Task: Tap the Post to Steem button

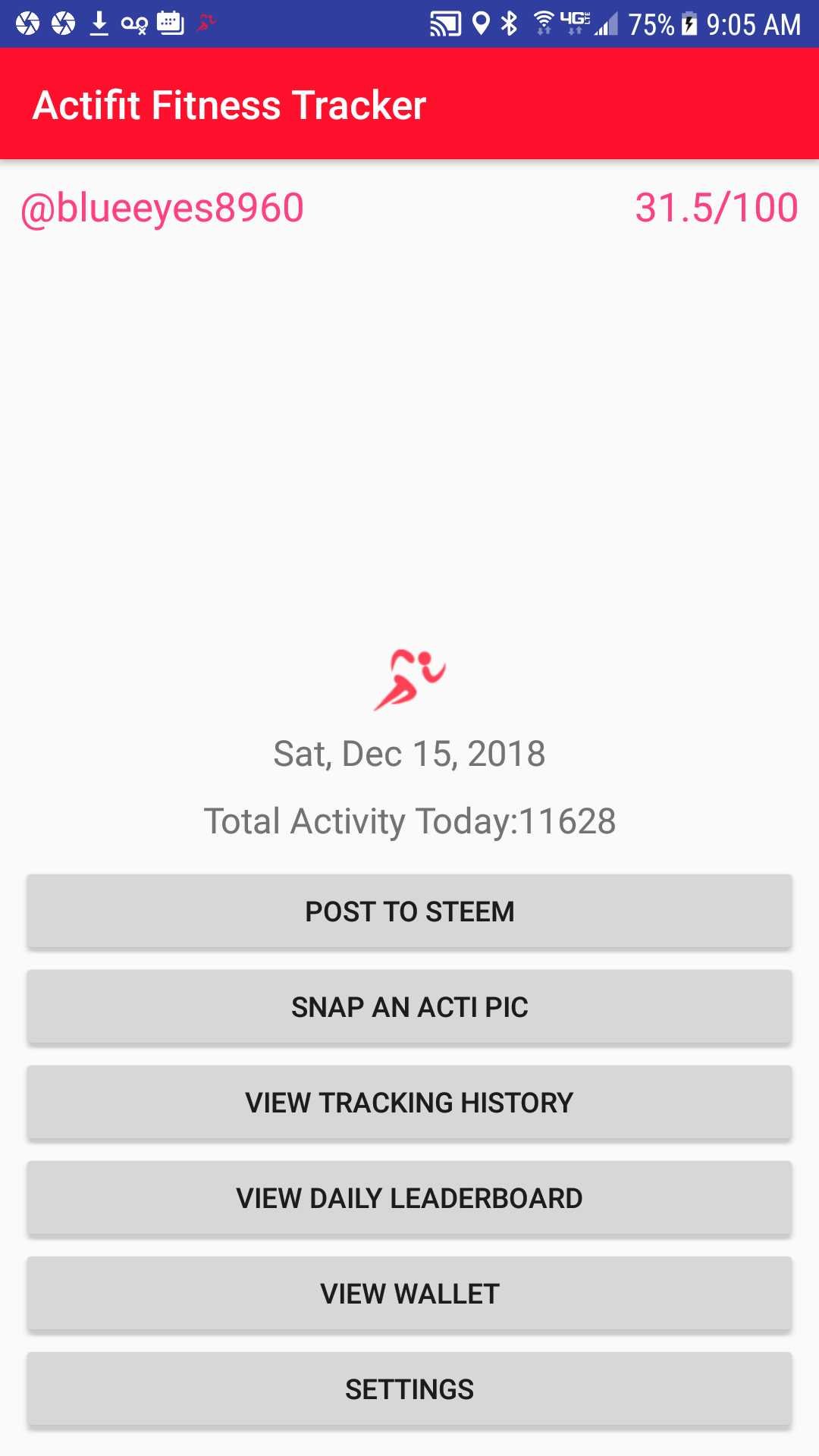Action: [x=409, y=912]
